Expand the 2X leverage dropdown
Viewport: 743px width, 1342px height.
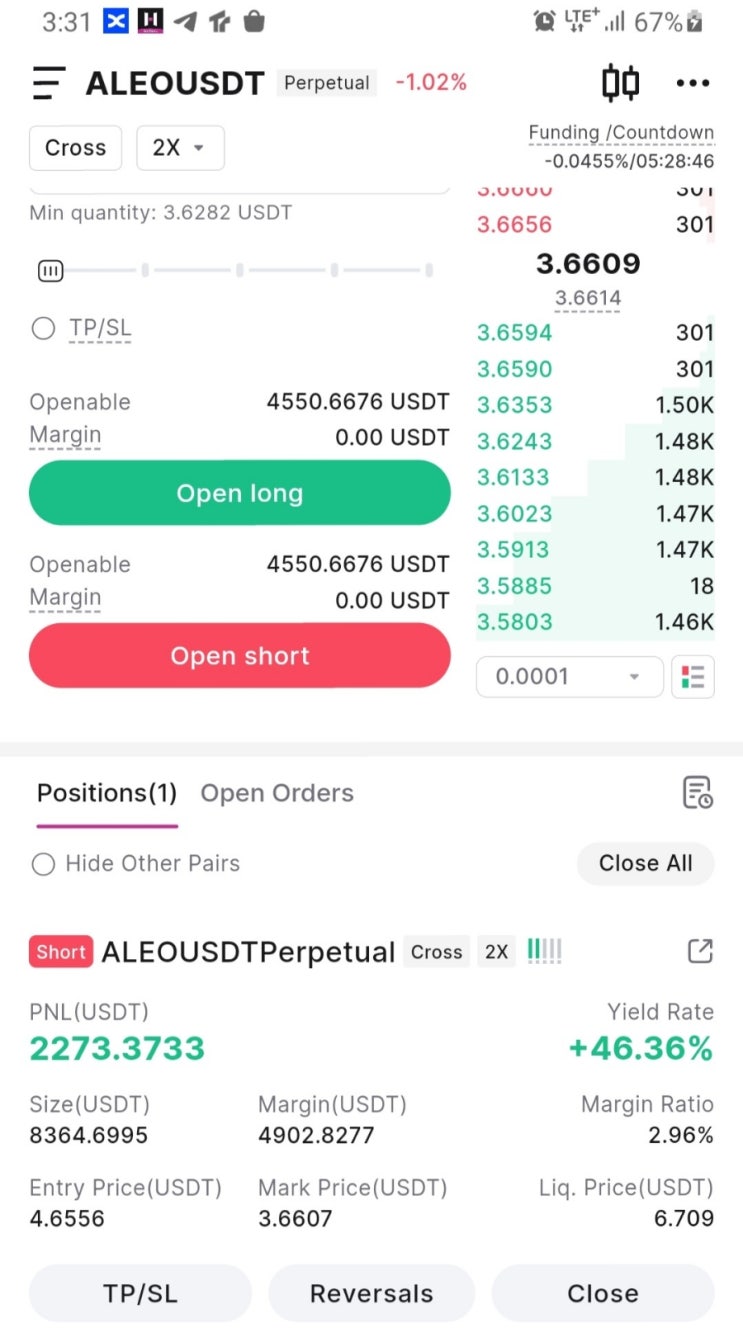pyautogui.click(x=180, y=148)
